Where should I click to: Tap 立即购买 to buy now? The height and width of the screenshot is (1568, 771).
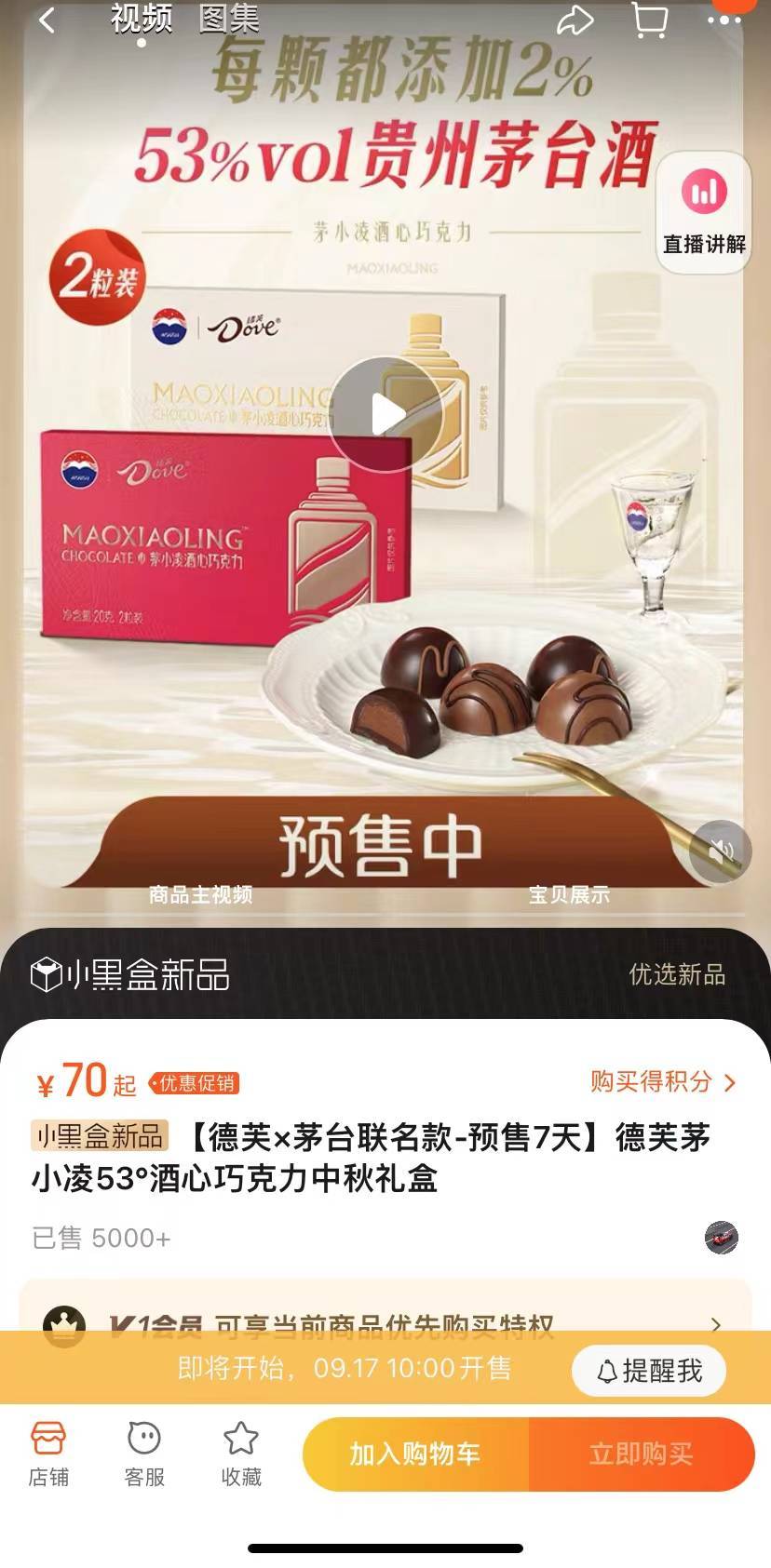(641, 1454)
